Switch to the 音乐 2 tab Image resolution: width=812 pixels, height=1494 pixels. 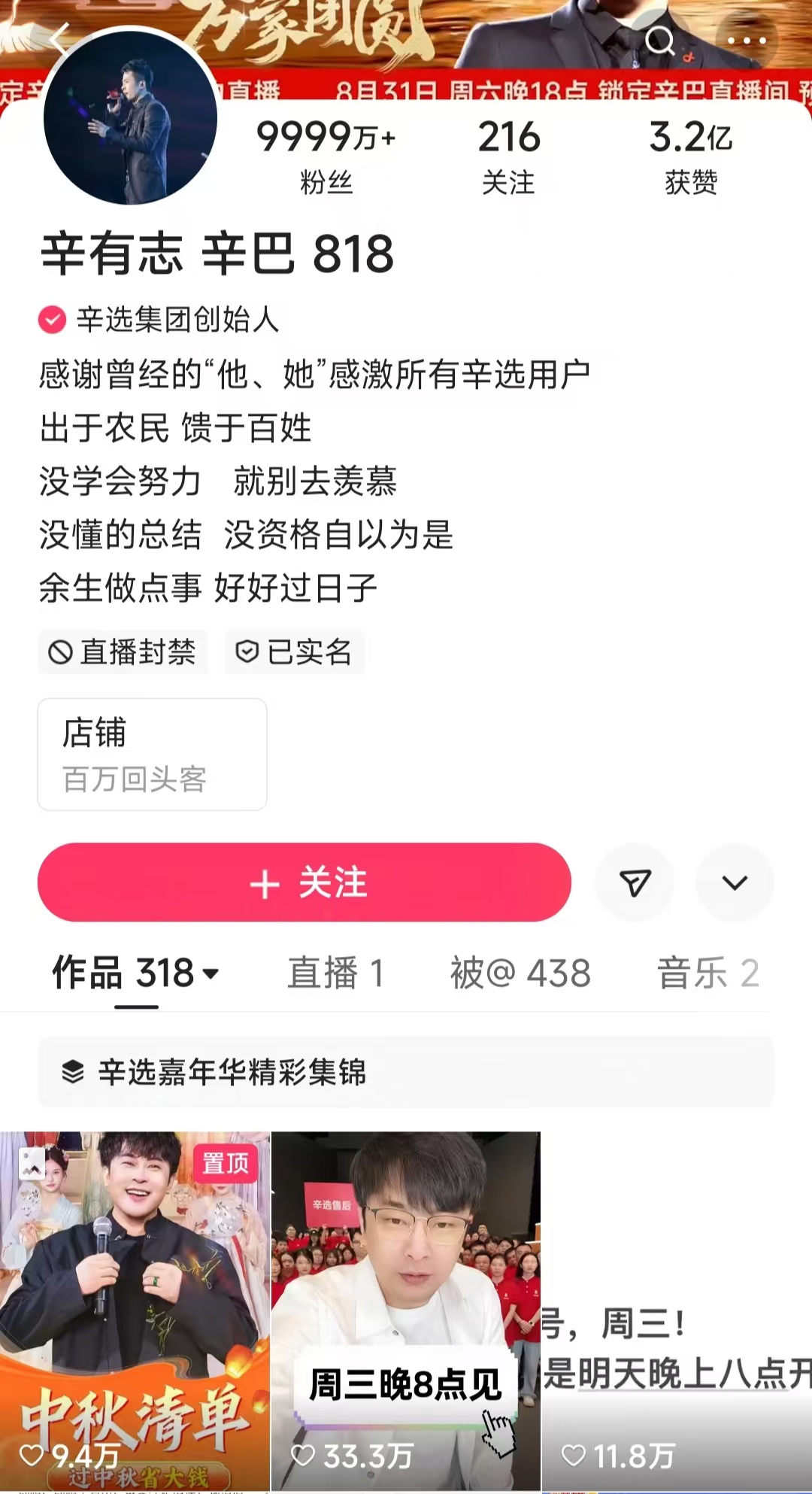point(707,973)
